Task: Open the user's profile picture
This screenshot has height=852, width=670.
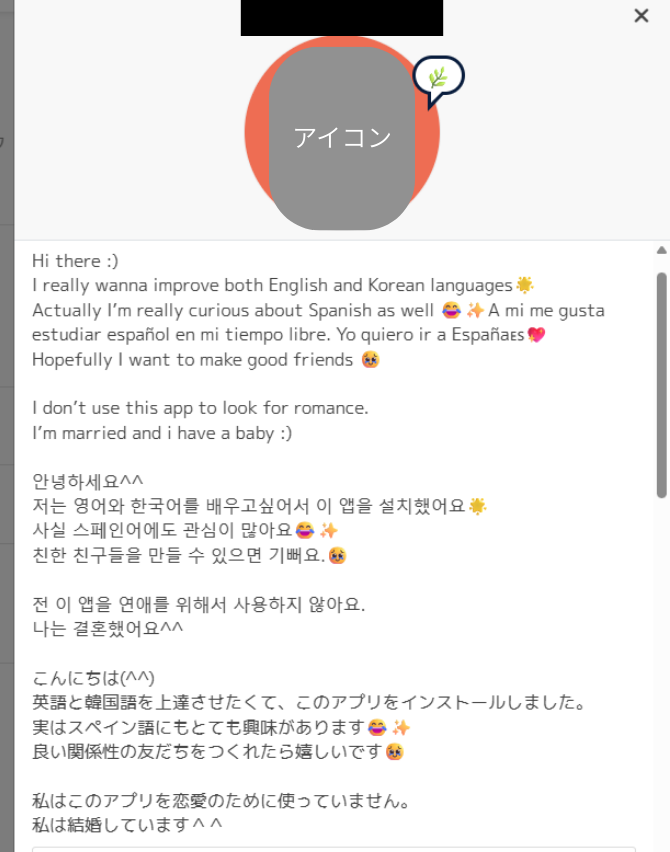Action: coord(342,137)
